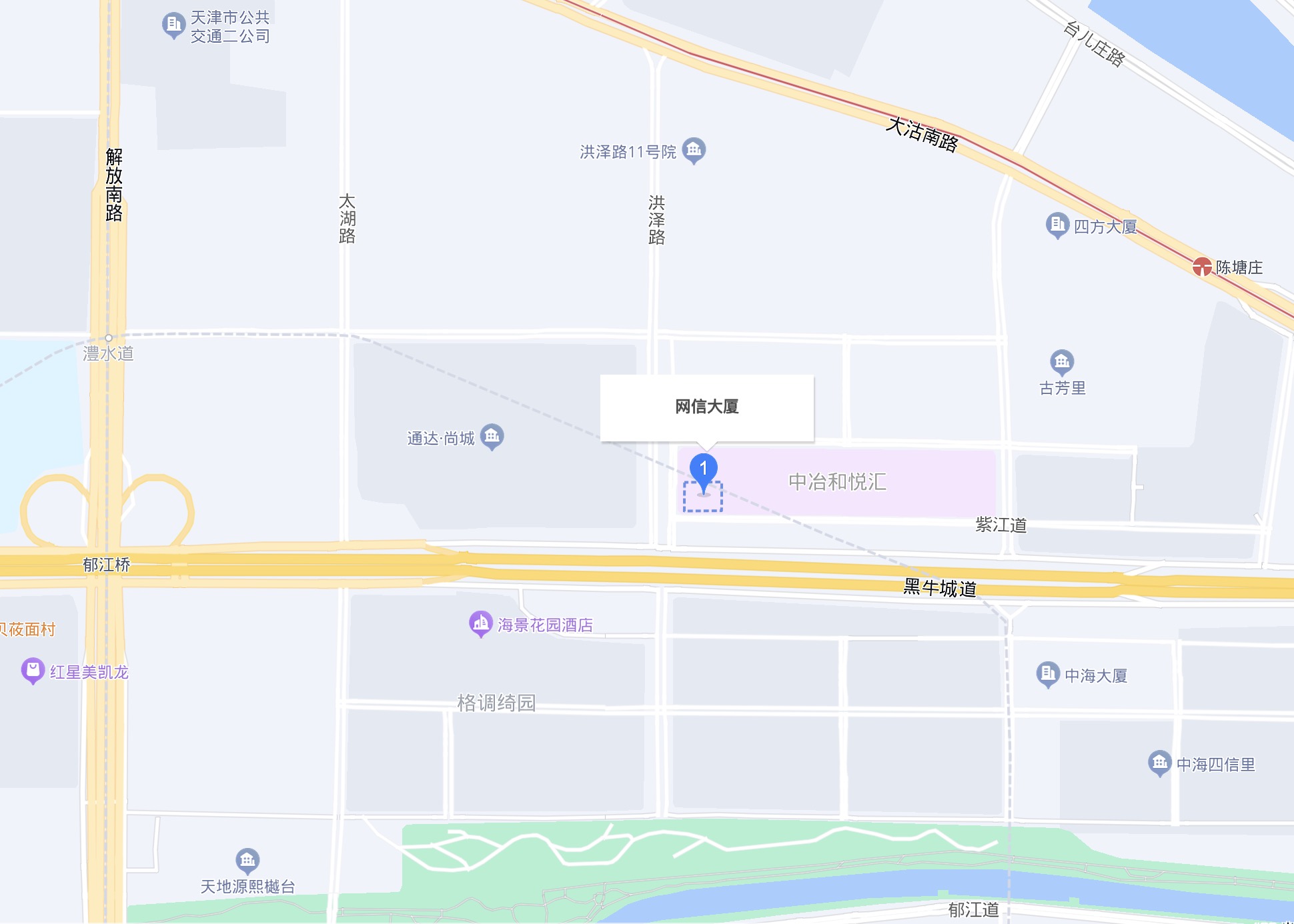Tap the 天津市公共交通二公司 marker
1294x924 pixels.
[173, 25]
